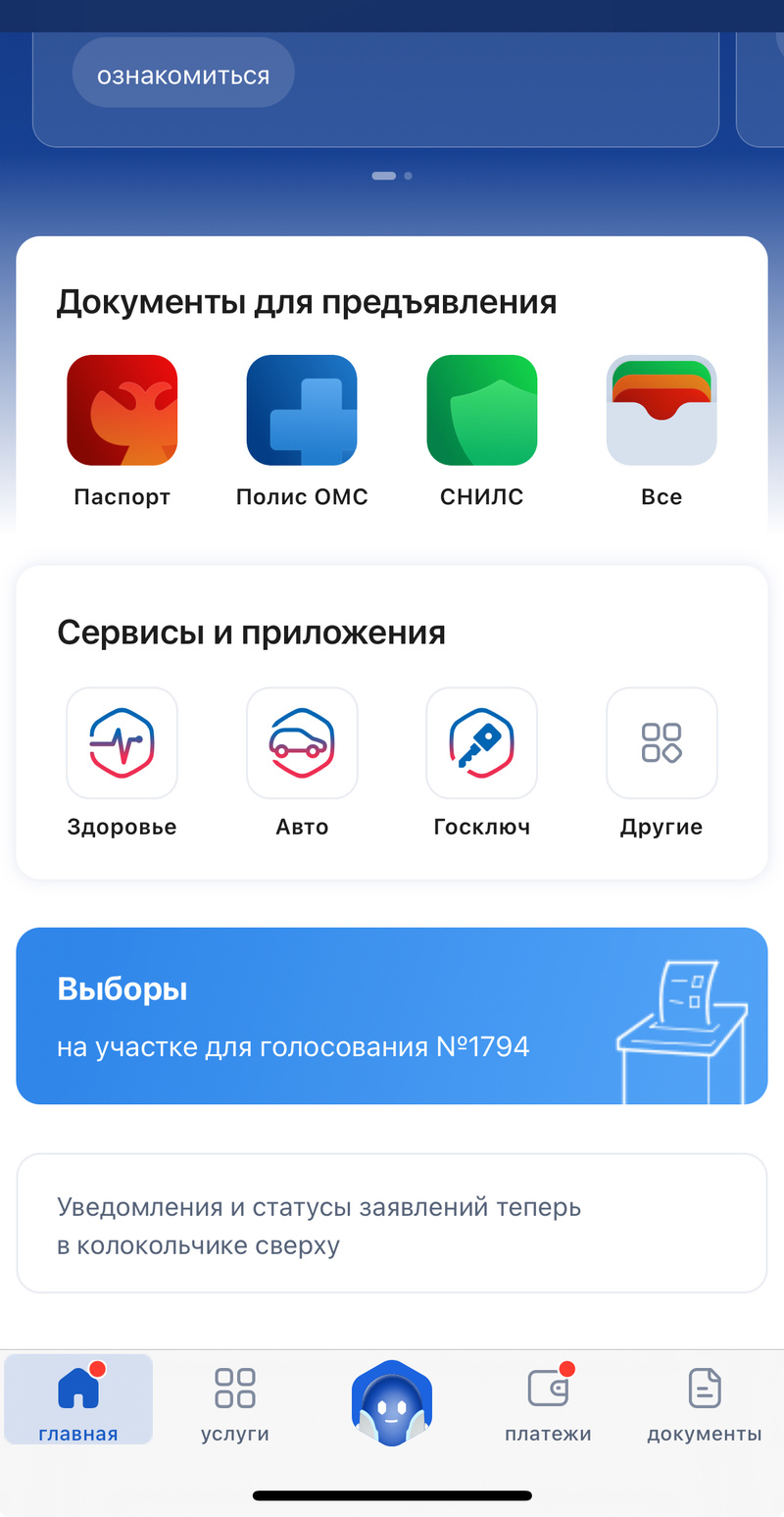Open the Здоровье service
Image resolution: width=784 pixels, height=1517 pixels.
(122, 743)
